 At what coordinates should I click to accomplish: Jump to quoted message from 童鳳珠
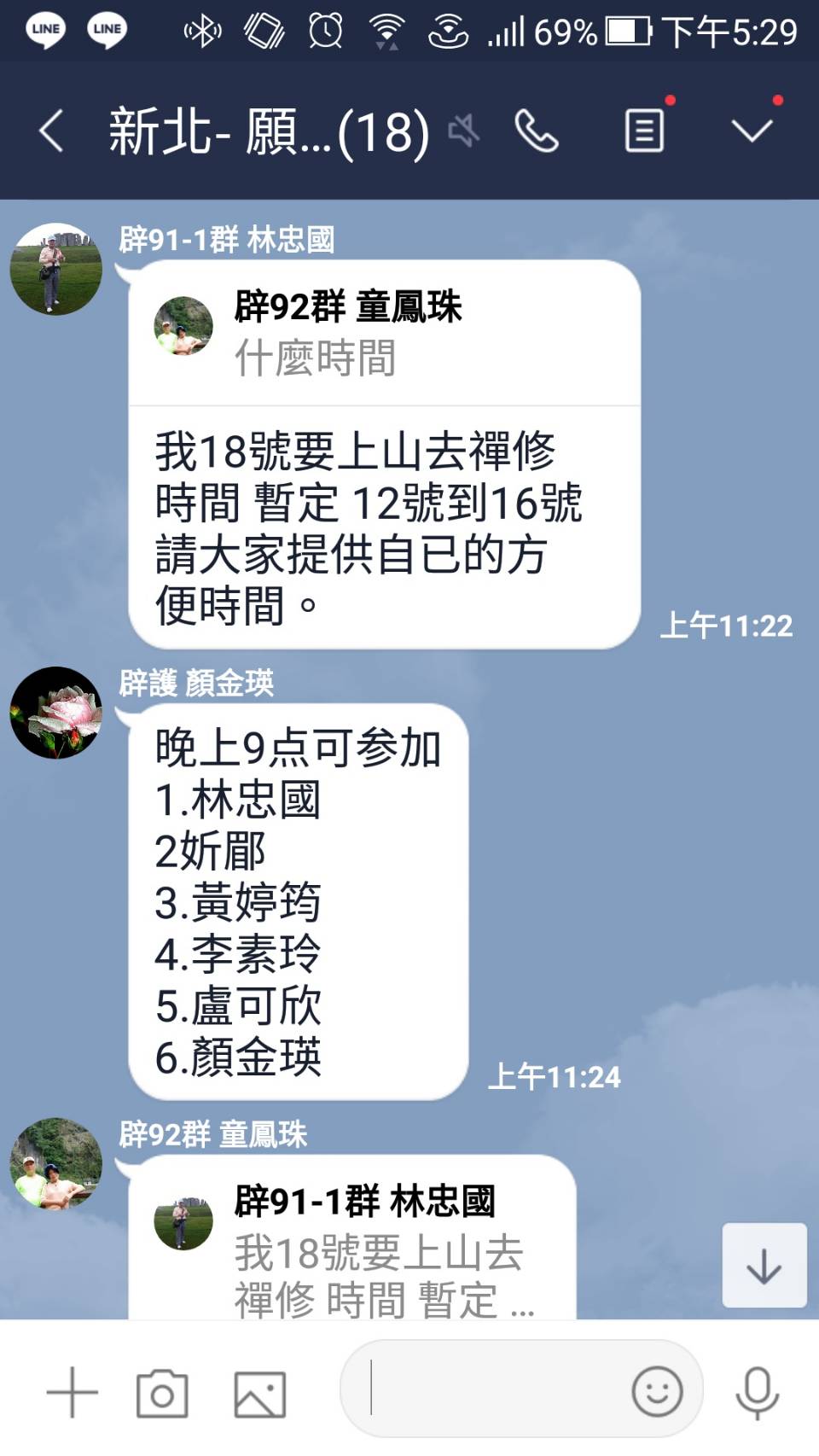click(x=384, y=333)
